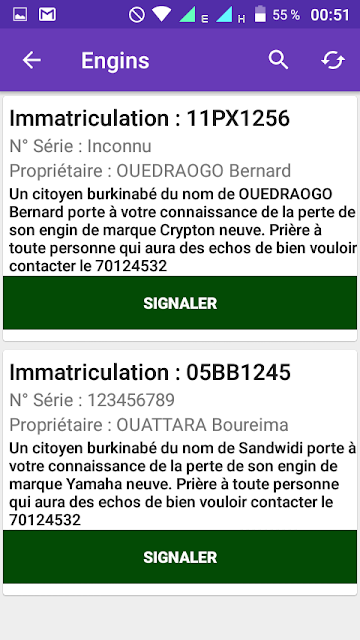
Task: Go back using the arrow icon
Action: coord(31,60)
